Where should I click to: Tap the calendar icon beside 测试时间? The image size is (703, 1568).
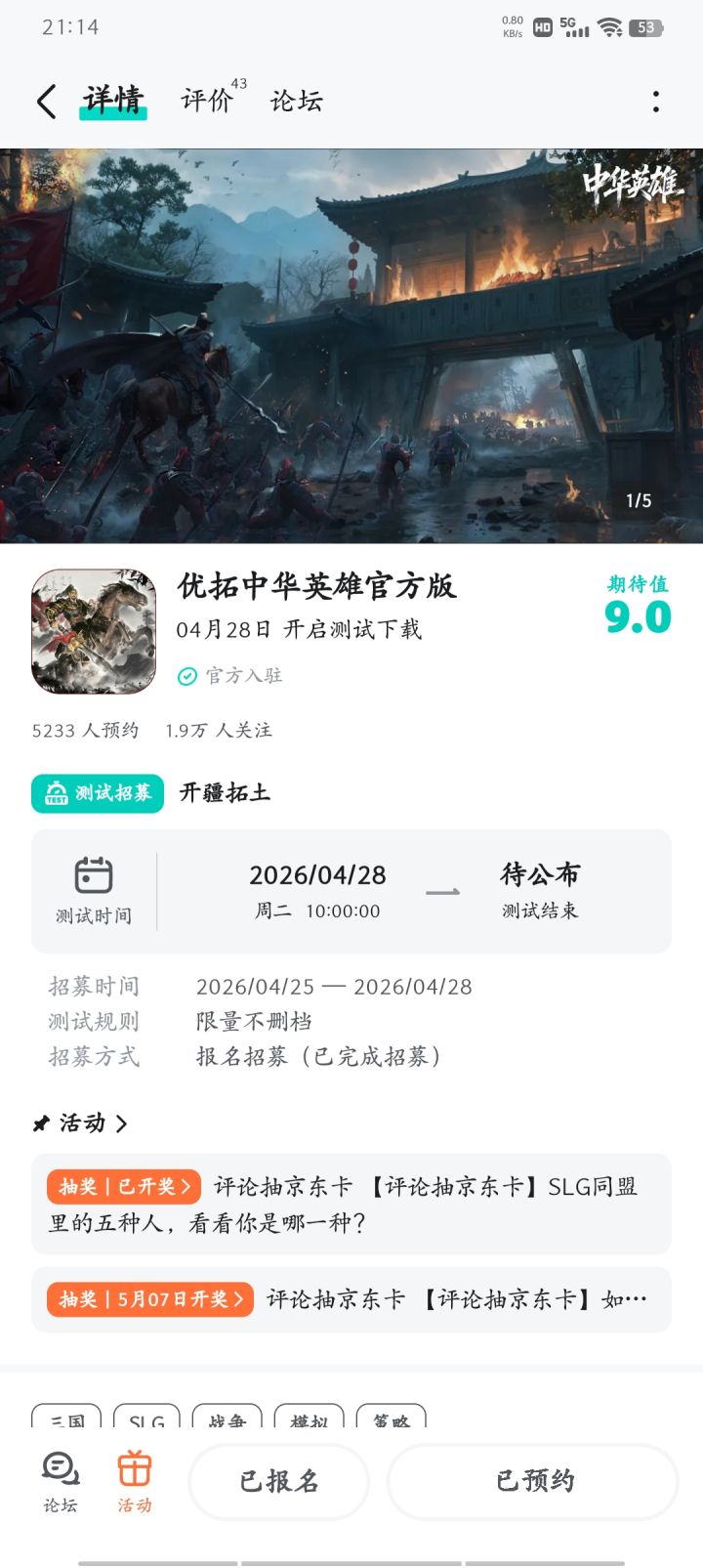[x=95, y=876]
